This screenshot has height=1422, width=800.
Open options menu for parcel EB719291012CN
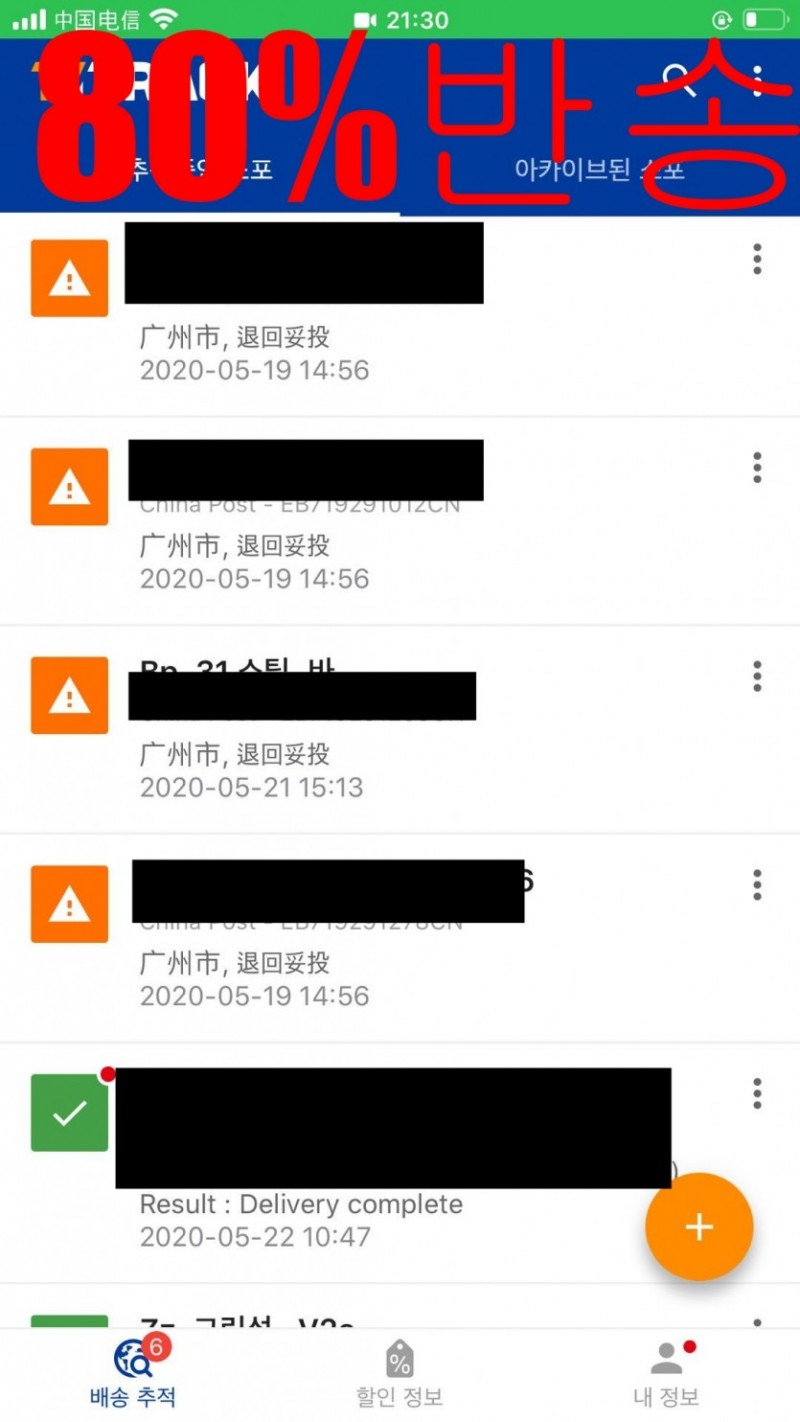coord(757,467)
